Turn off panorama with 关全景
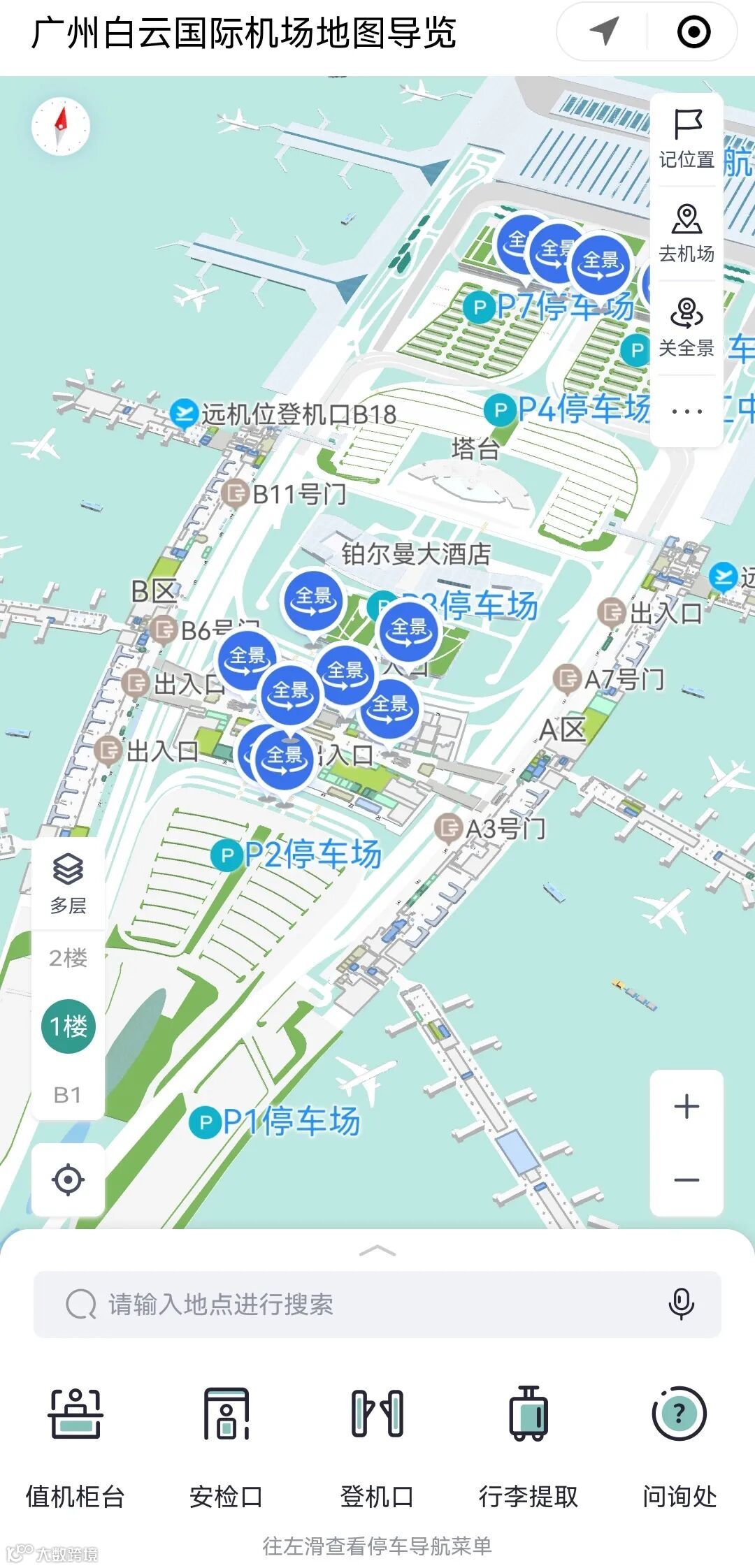The width and height of the screenshot is (755, 1568). point(686,327)
